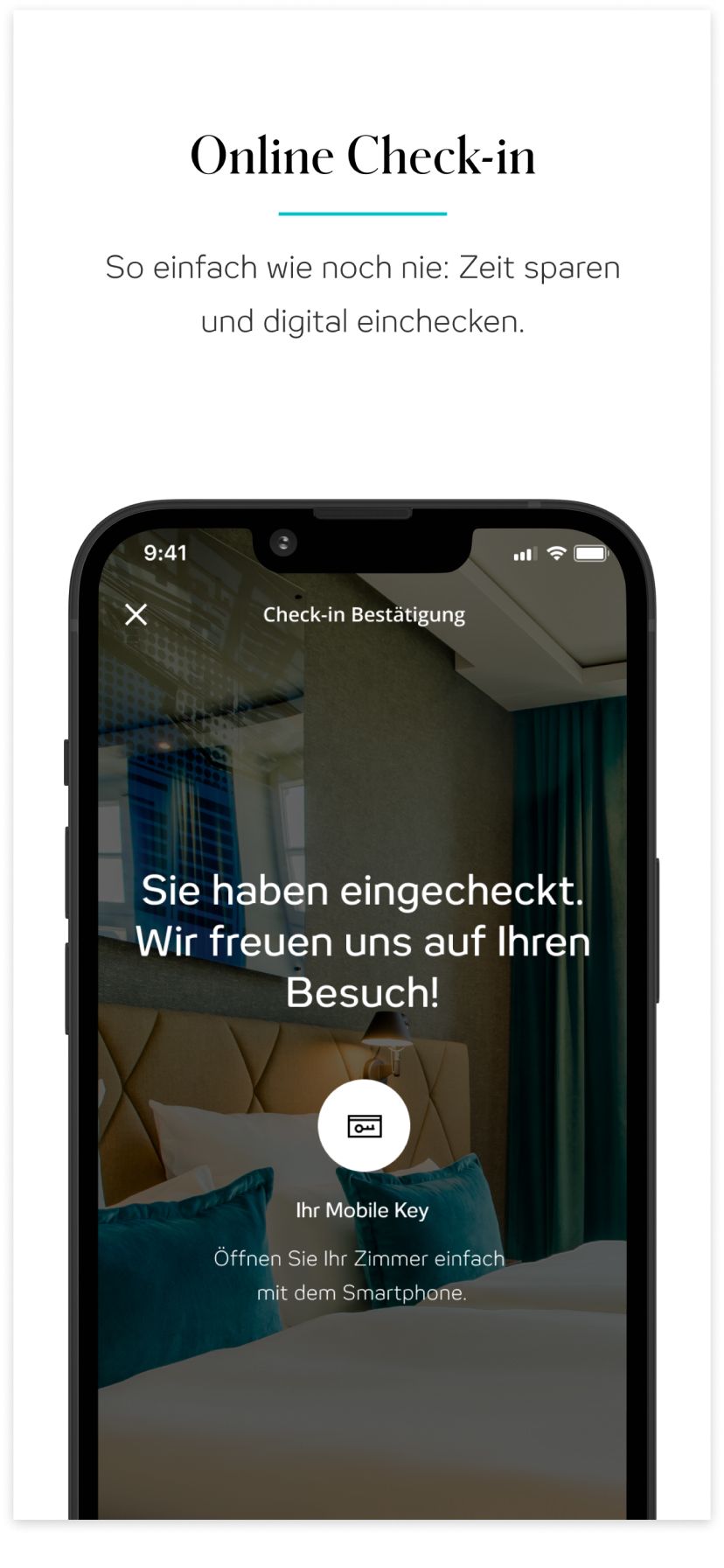The height and width of the screenshot is (1568, 724).
Task: Click the subtitle Zeit sparen und digital einchecken
Action: (x=362, y=293)
